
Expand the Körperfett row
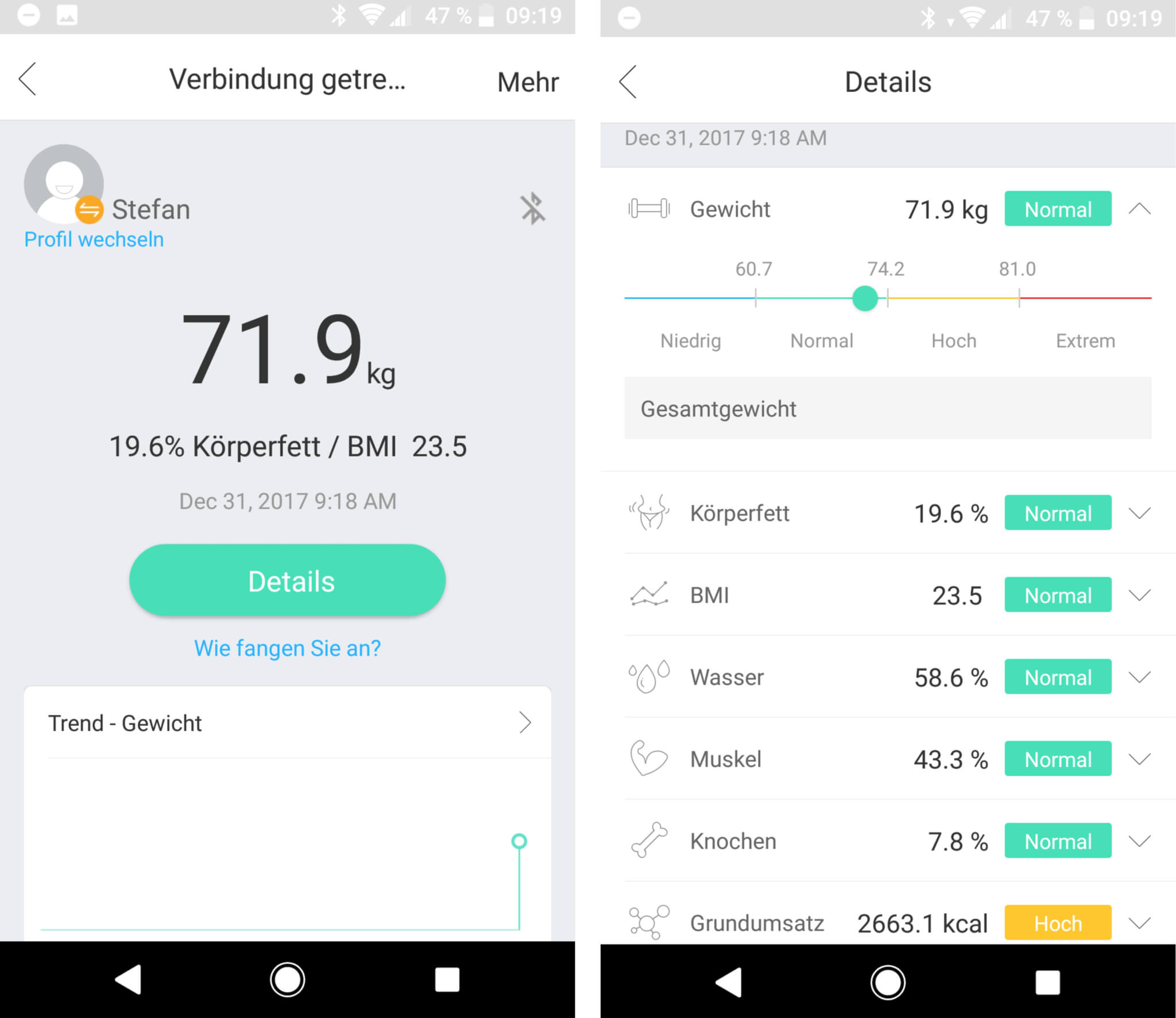tap(1139, 513)
